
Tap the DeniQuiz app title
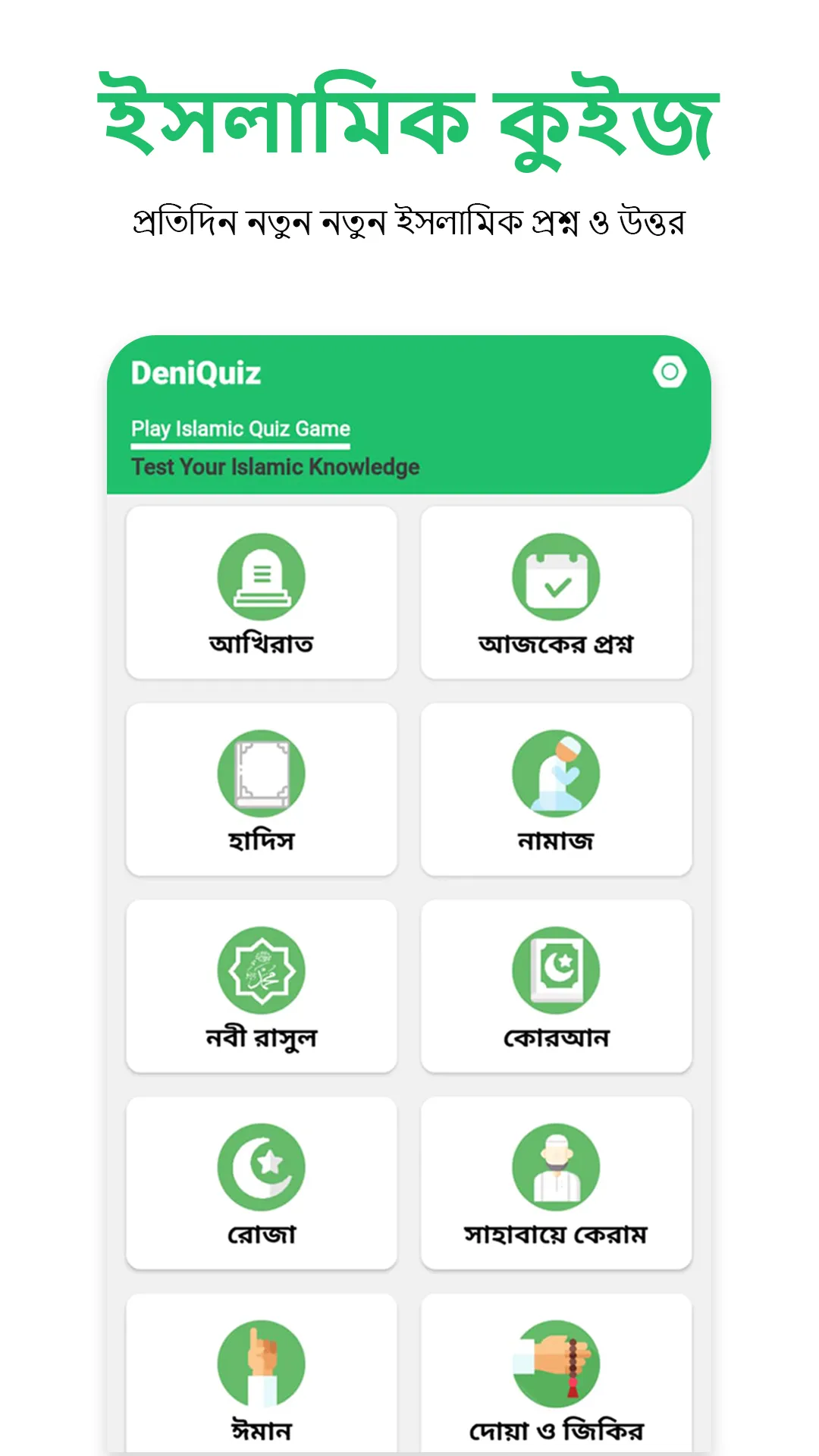coord(195,372)
